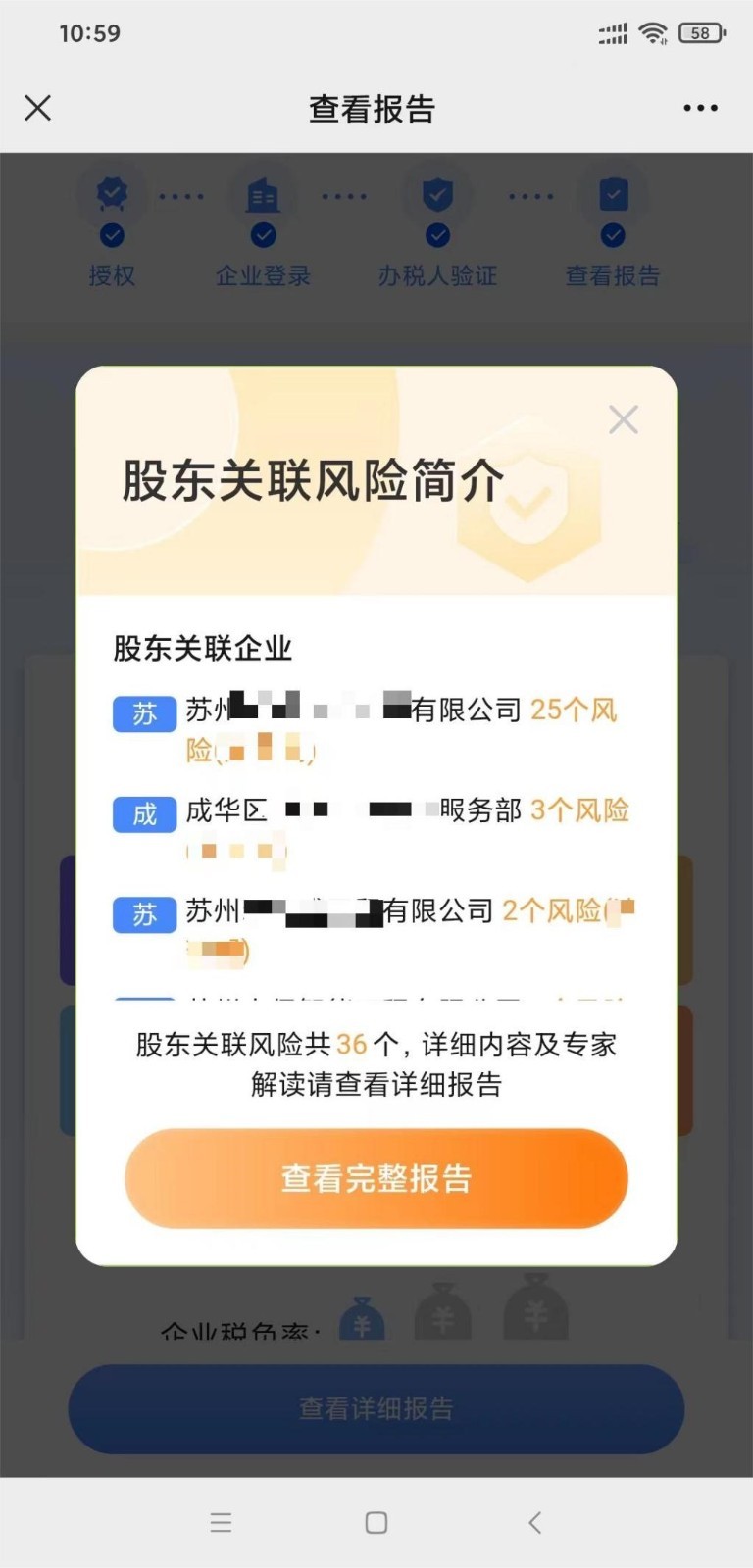Image resolution: width=753 pixels, height=1568 pixels.
Task: Select the 授权 authorization step icon
Action: (x=111, y=194)
